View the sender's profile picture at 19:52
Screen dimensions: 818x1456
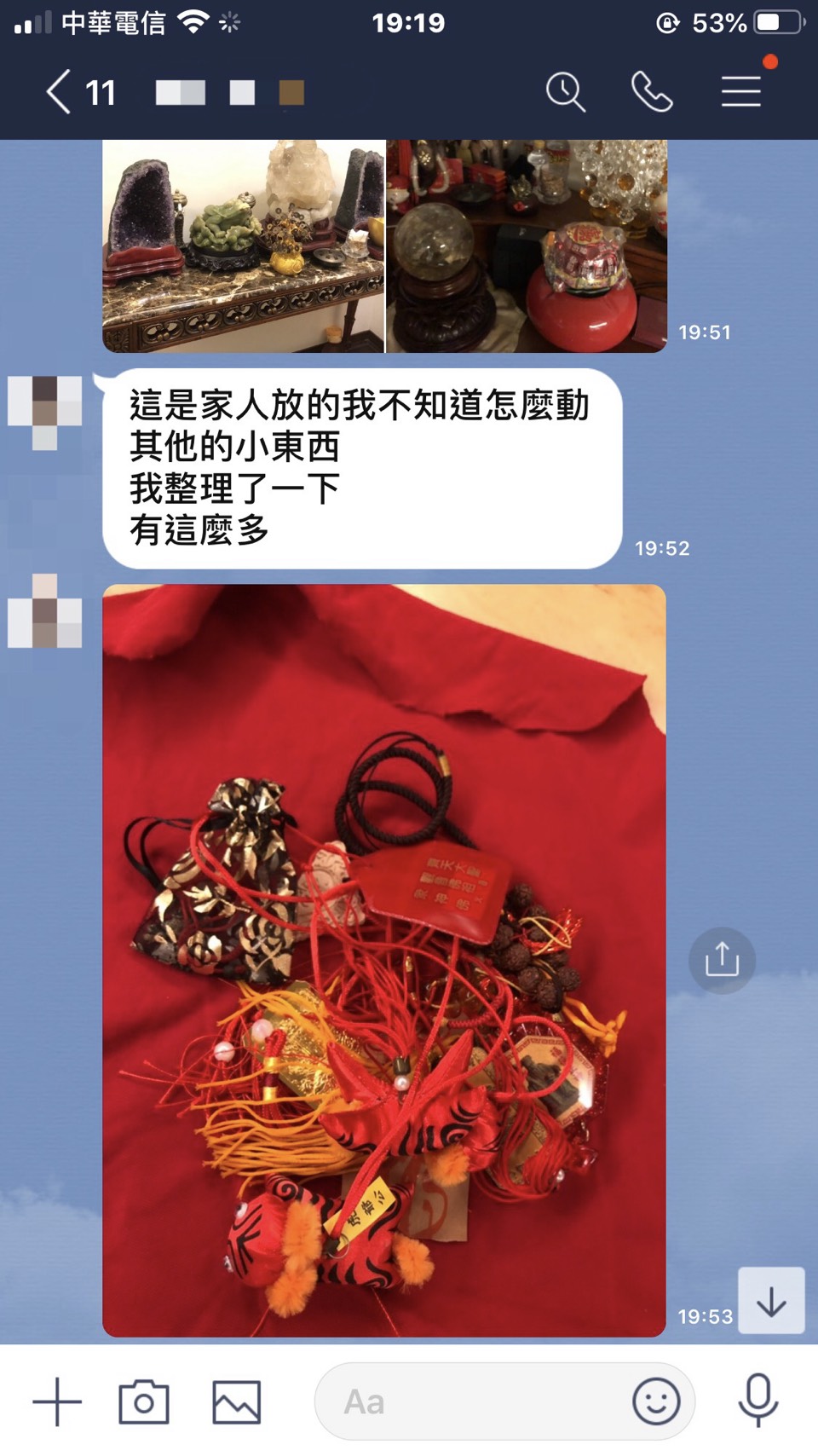pos(45,411)
